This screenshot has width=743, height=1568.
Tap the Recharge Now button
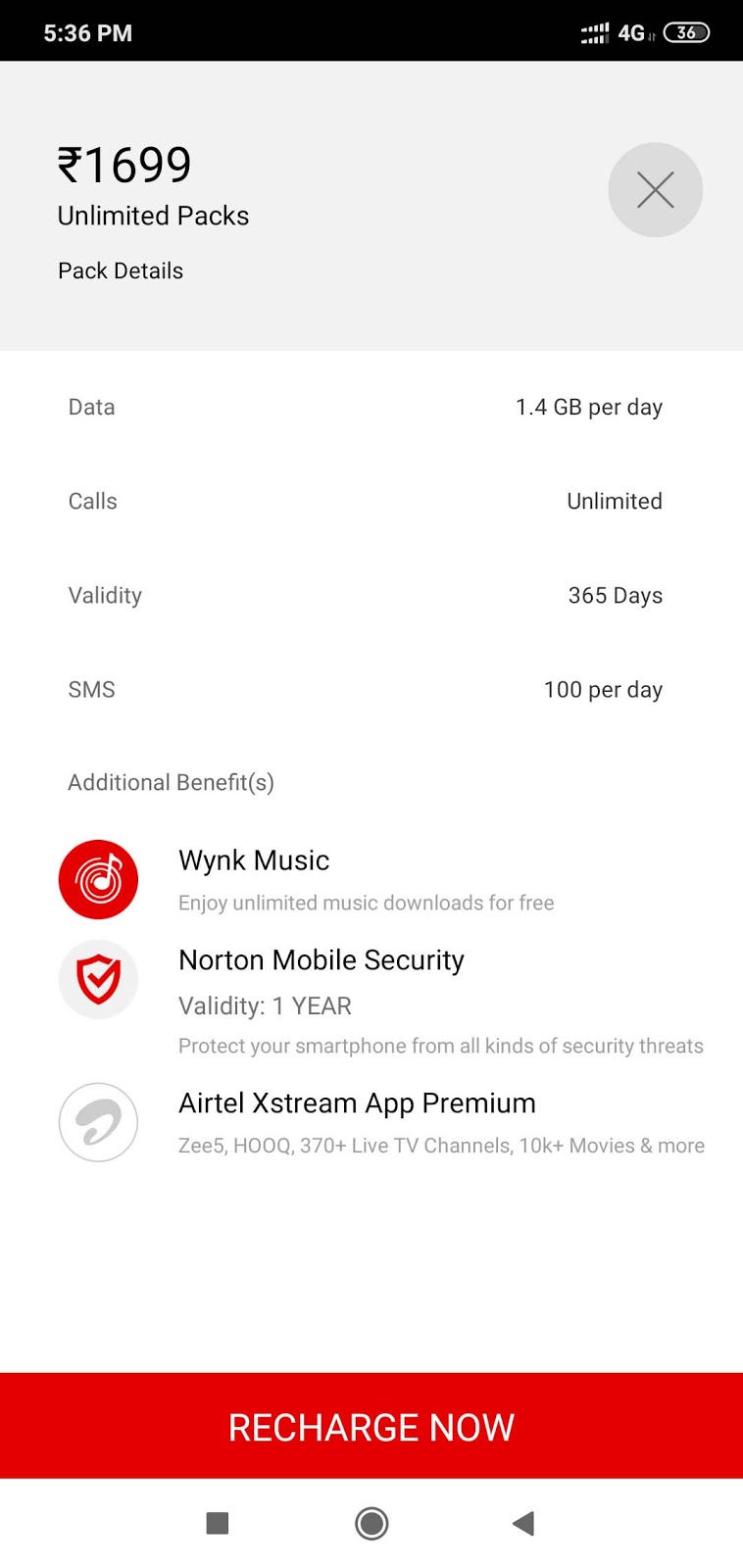click(371, 1426)
